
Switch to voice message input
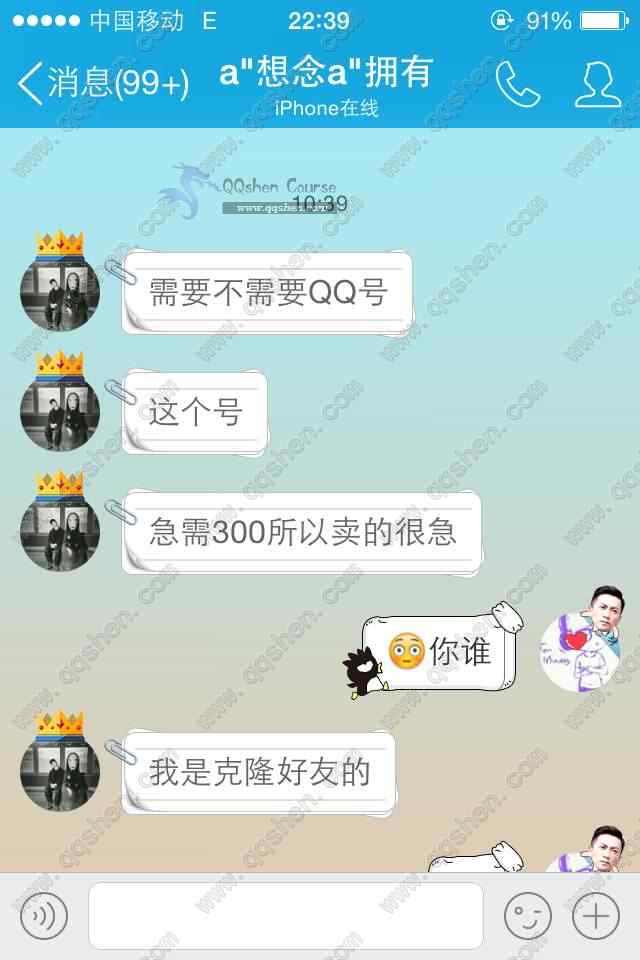(43, 915)
